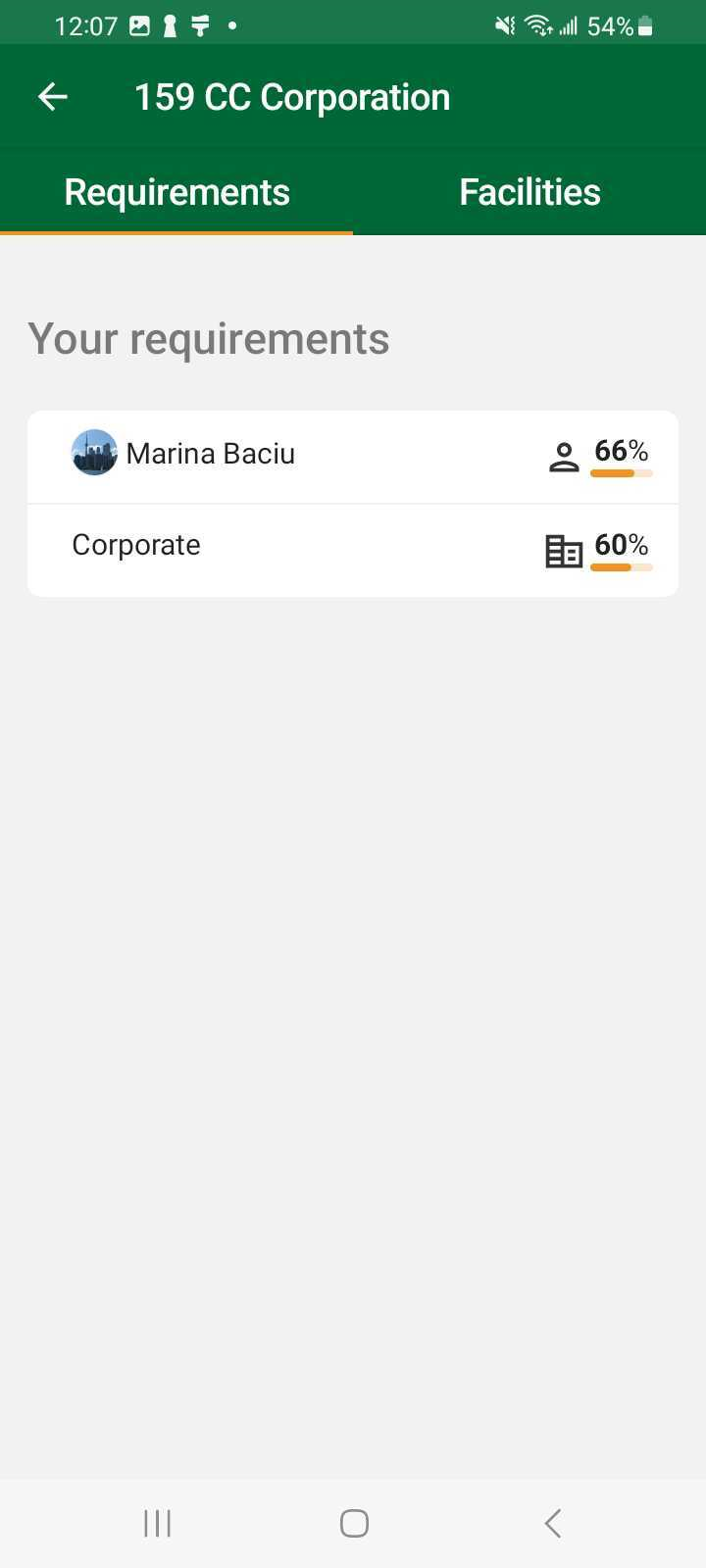Image resolution: width=706 pixels, height=1568 pixels.
Task: Open the recent apps overview
Action: [x=157, y=1523]
